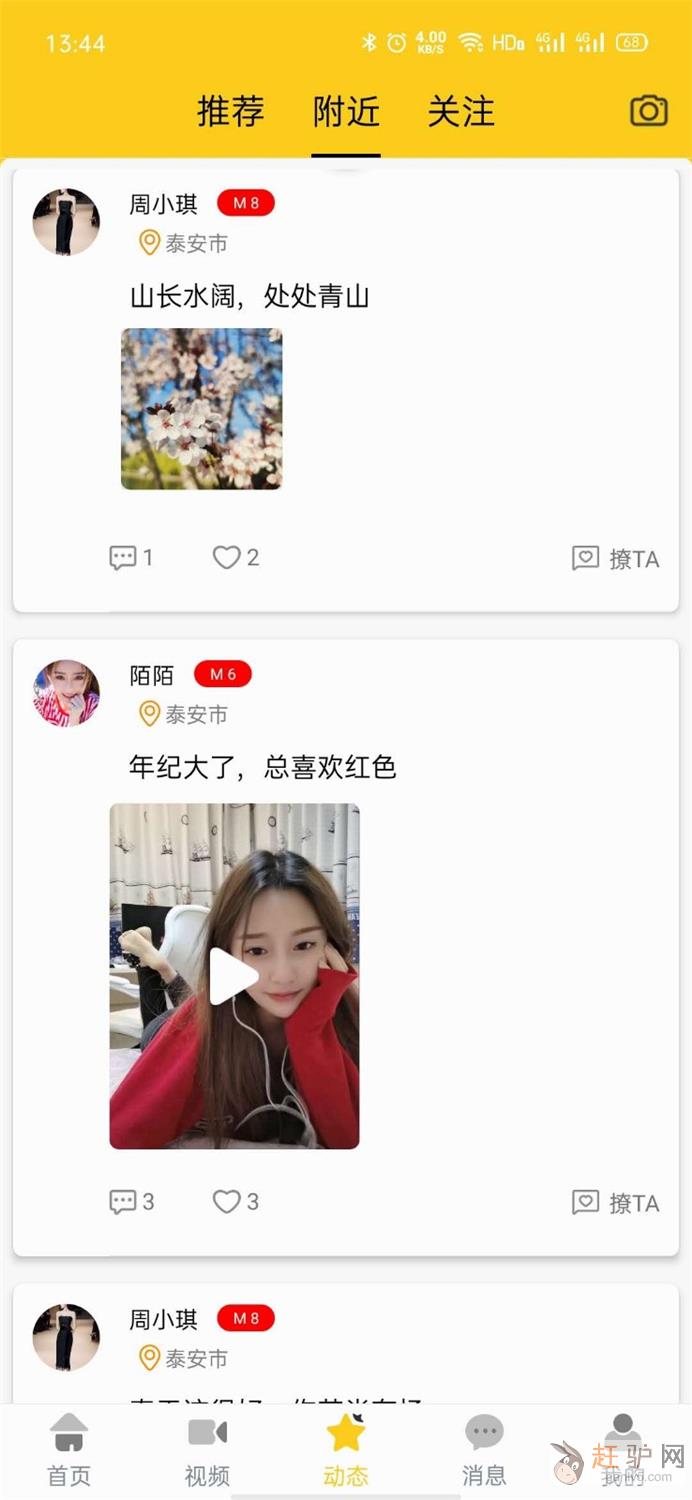Switch to the 消息 tab
This screenshot has width=692, height=1500.
484,1450
